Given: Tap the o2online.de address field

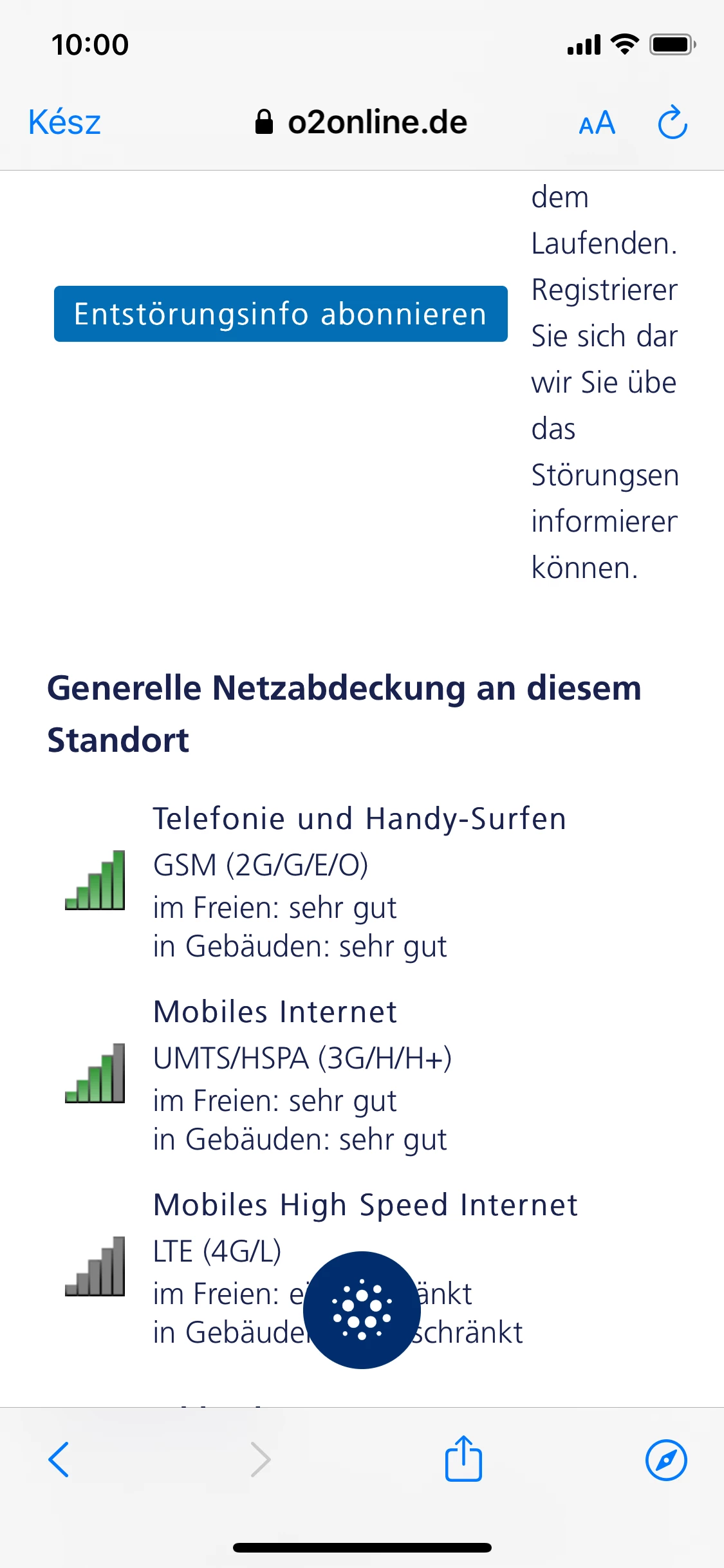Looking at the screenshot, I should click(362, 122).
